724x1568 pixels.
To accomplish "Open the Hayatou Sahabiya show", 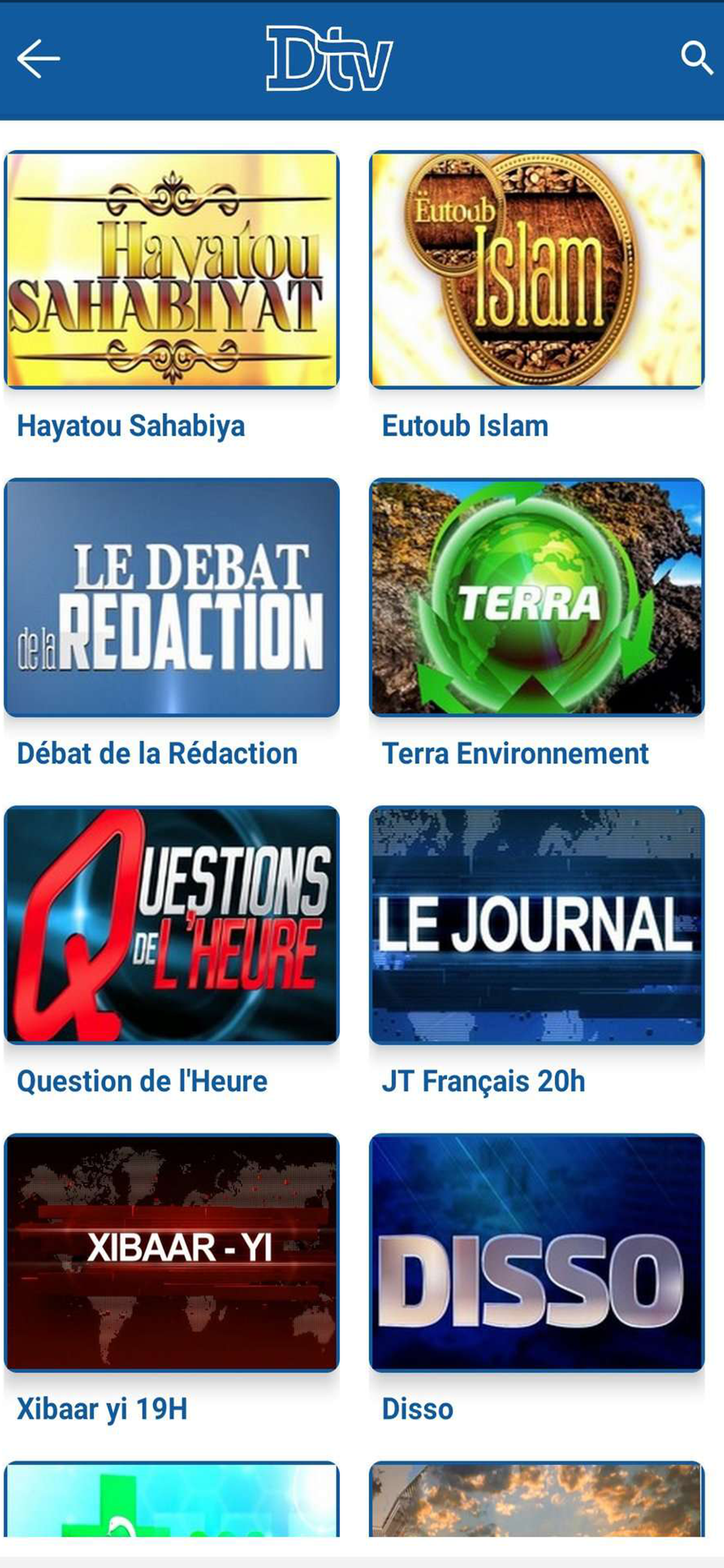I will [x=171, y=269].
